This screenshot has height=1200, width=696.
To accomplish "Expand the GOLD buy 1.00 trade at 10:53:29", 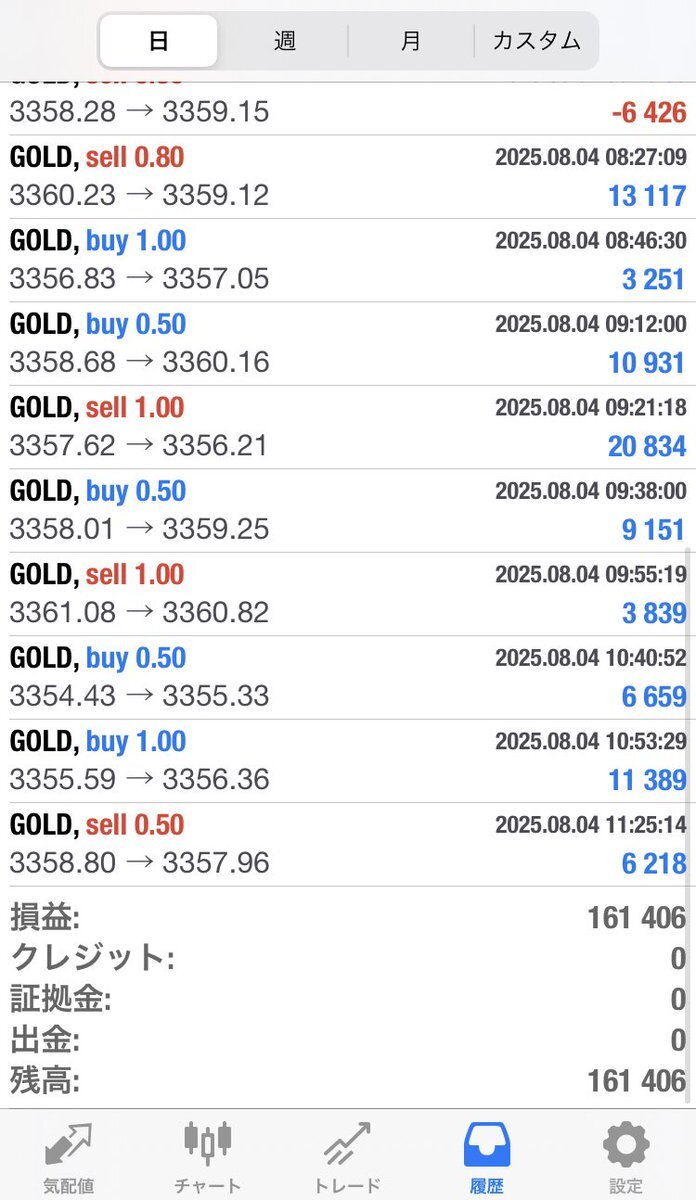I will point(348,761).
